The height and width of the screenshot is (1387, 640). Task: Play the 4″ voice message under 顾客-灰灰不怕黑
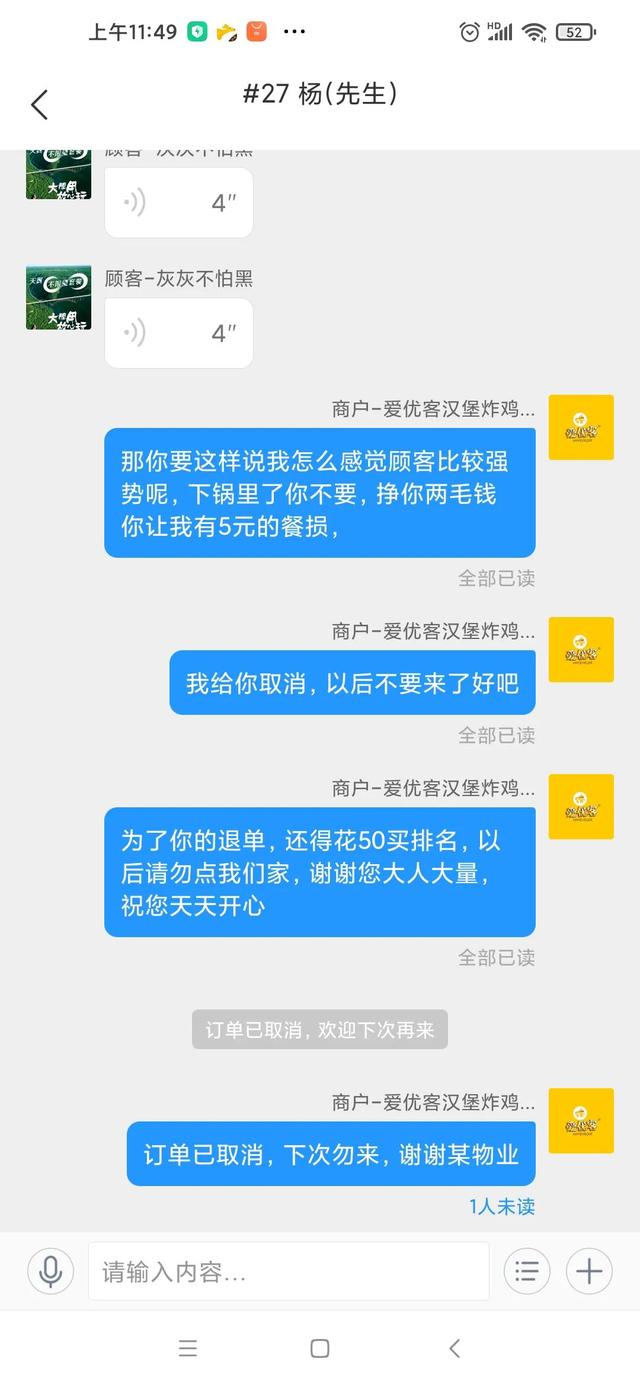click(x=179, y=333)
